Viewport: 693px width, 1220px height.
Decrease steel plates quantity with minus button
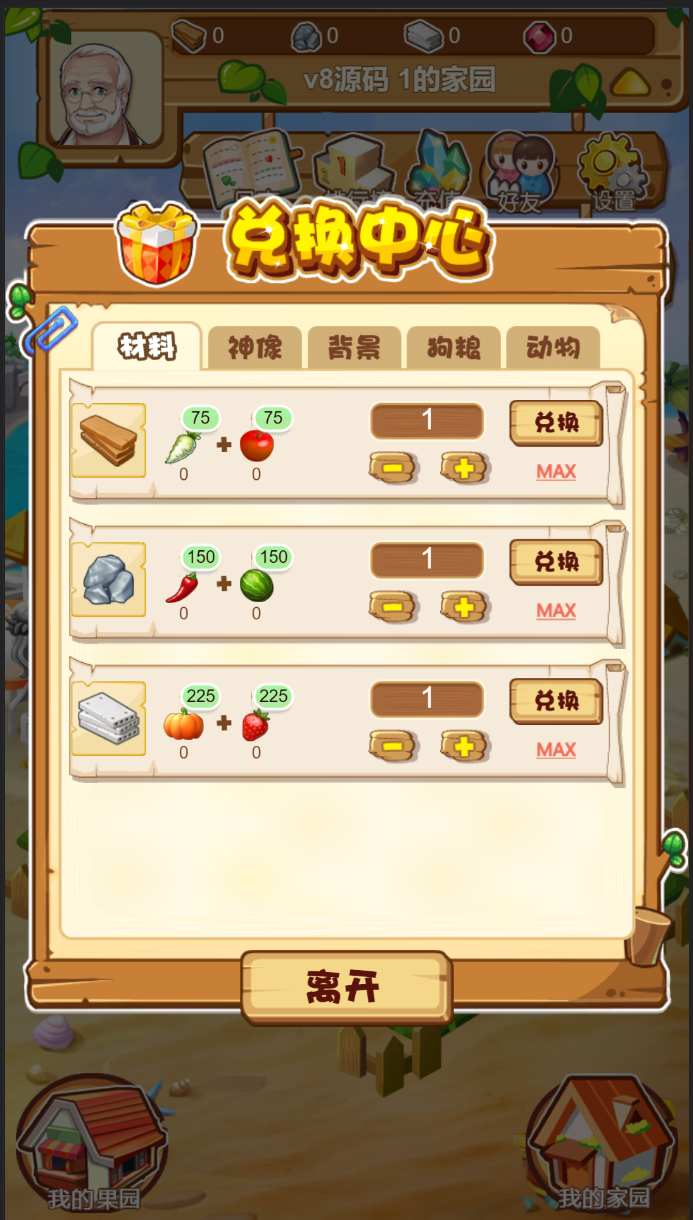pyautogui.click(x=392, y=745)
